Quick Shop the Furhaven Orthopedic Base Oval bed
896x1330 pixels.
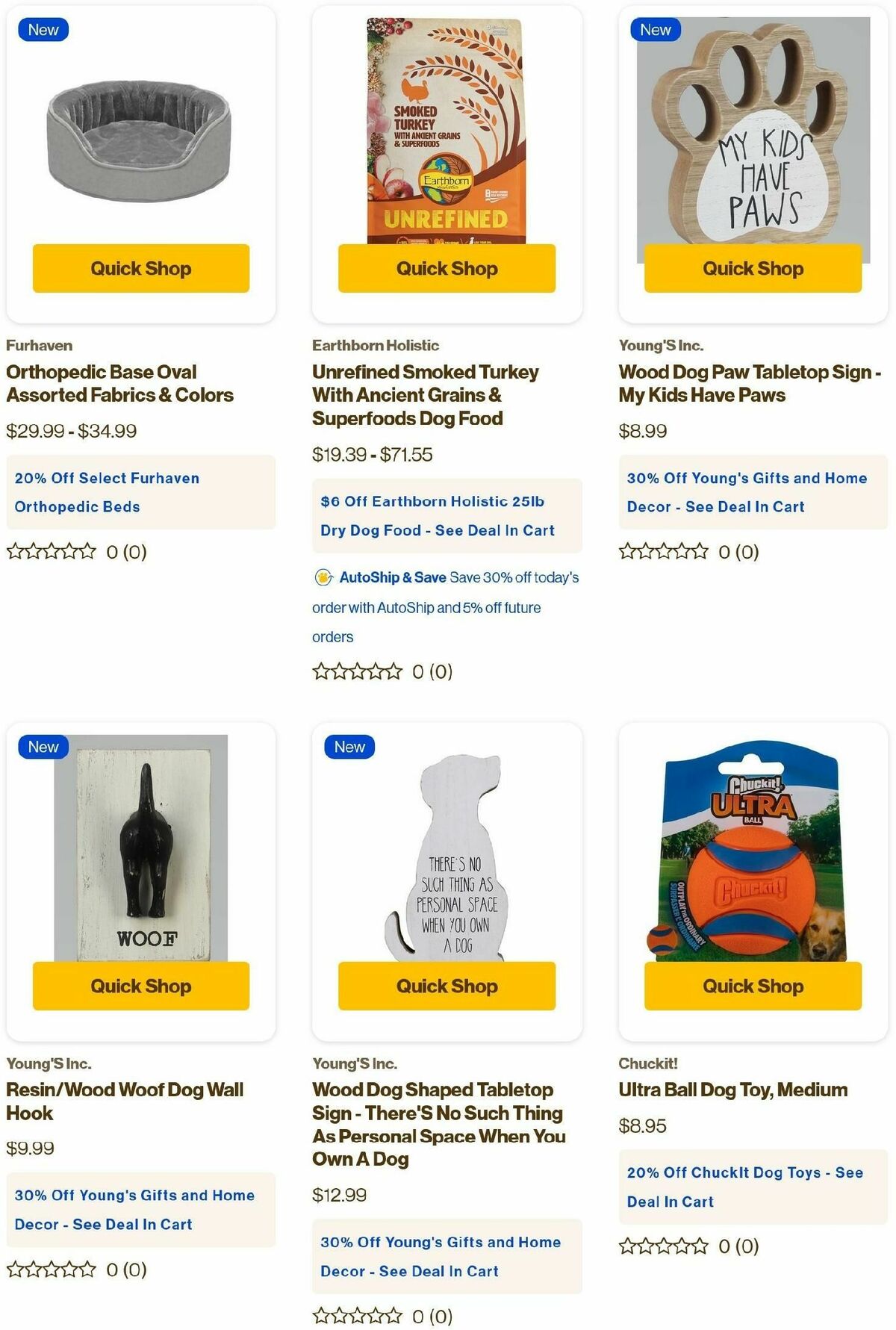point(140,268)
